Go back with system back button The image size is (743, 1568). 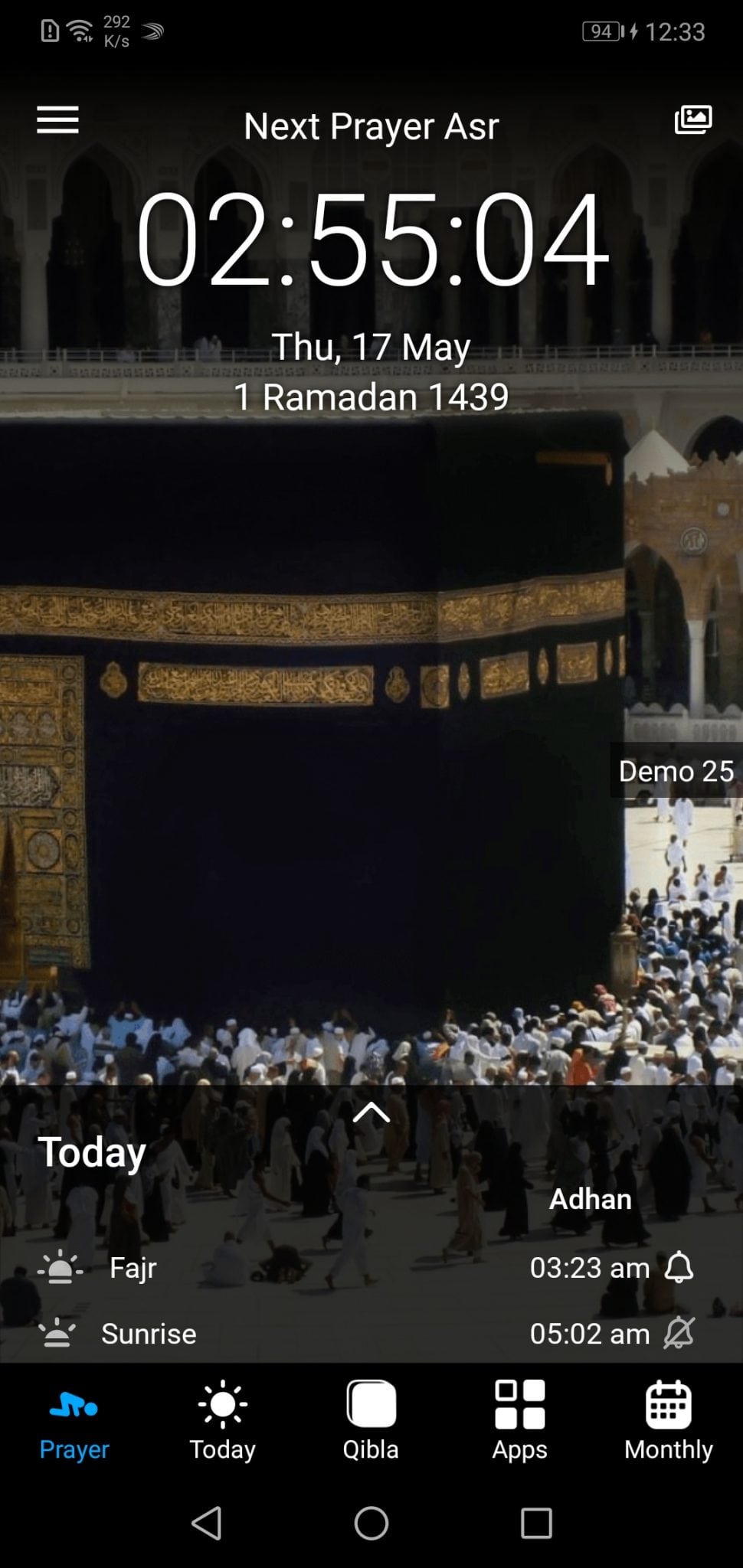click(x=207, y=1523)
